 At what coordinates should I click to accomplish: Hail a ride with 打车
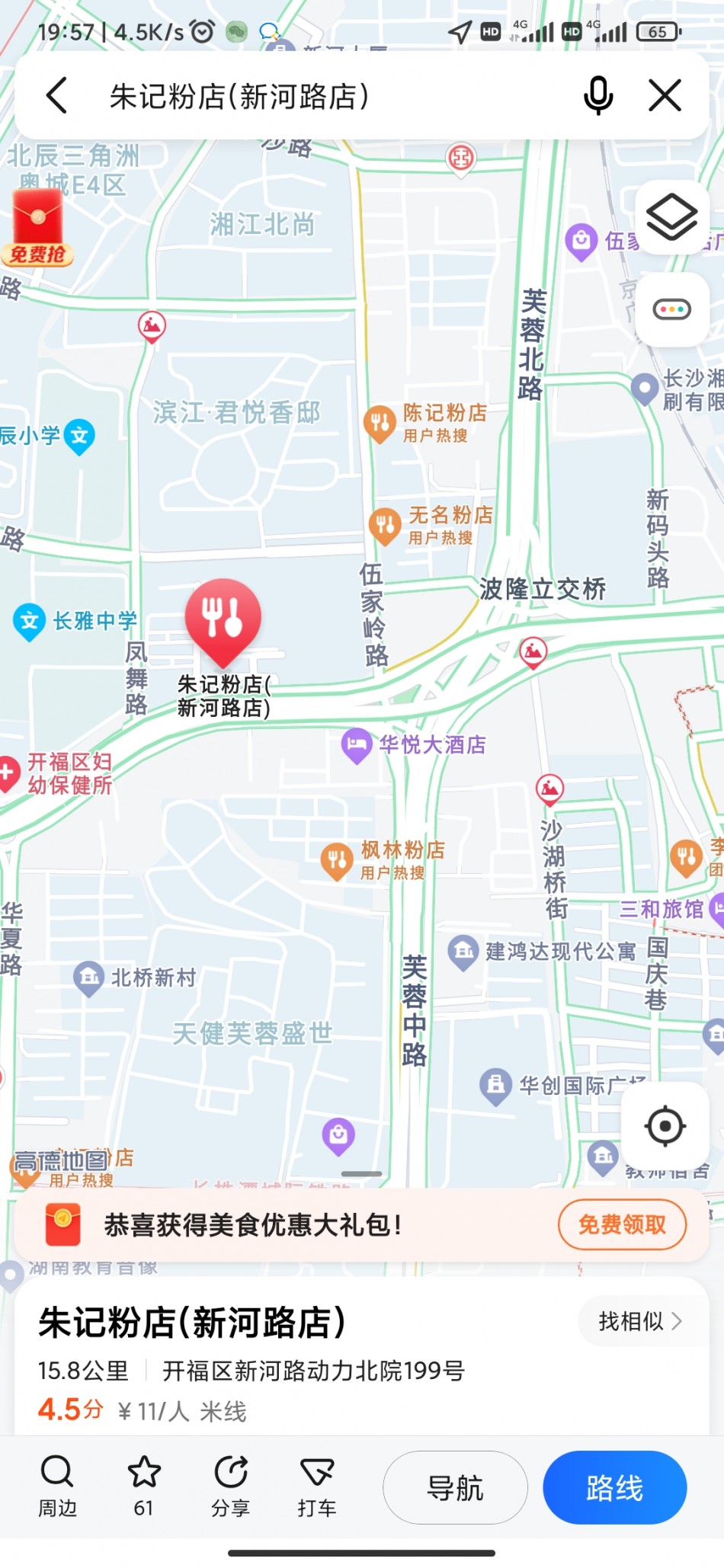317,1486
